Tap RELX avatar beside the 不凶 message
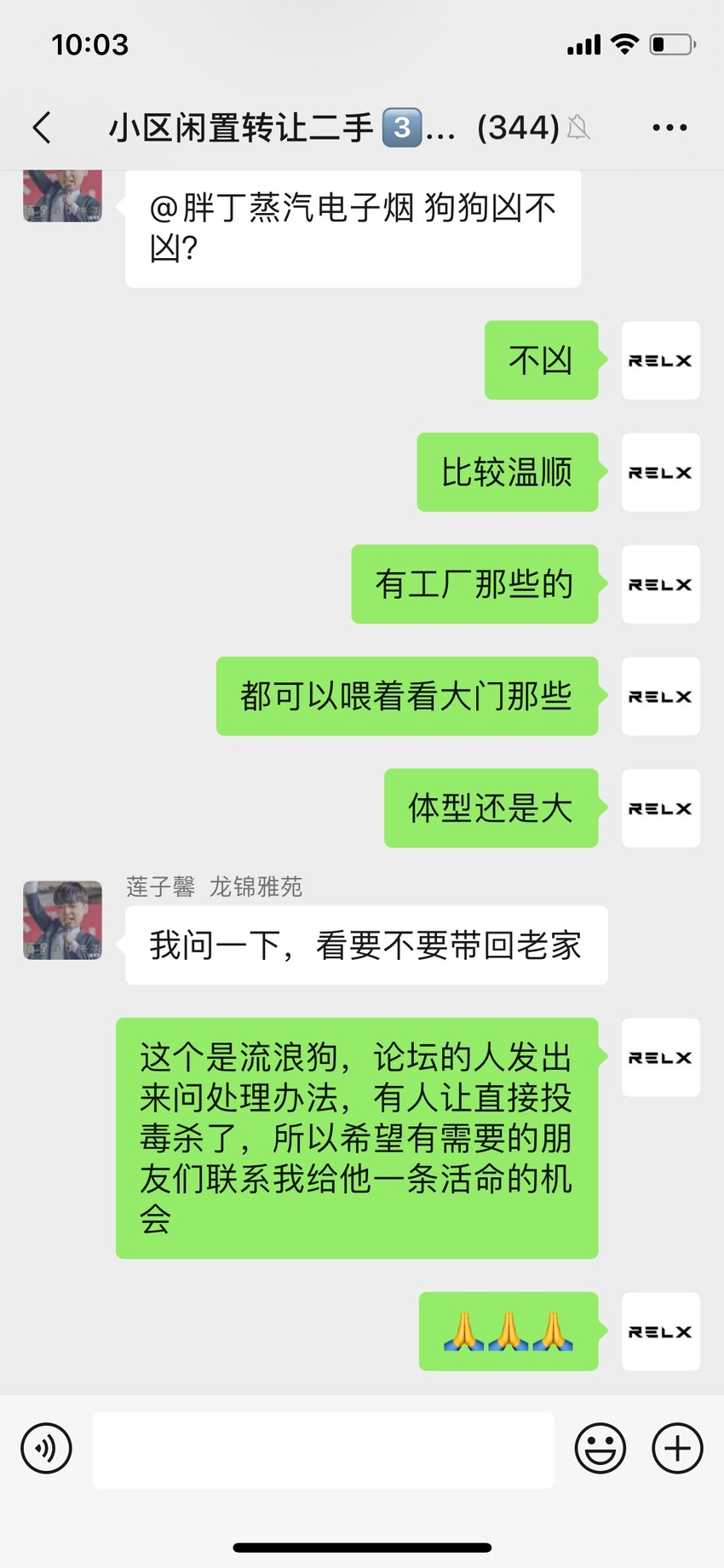The image size is (724, 1568). click(x=661, y=360)
